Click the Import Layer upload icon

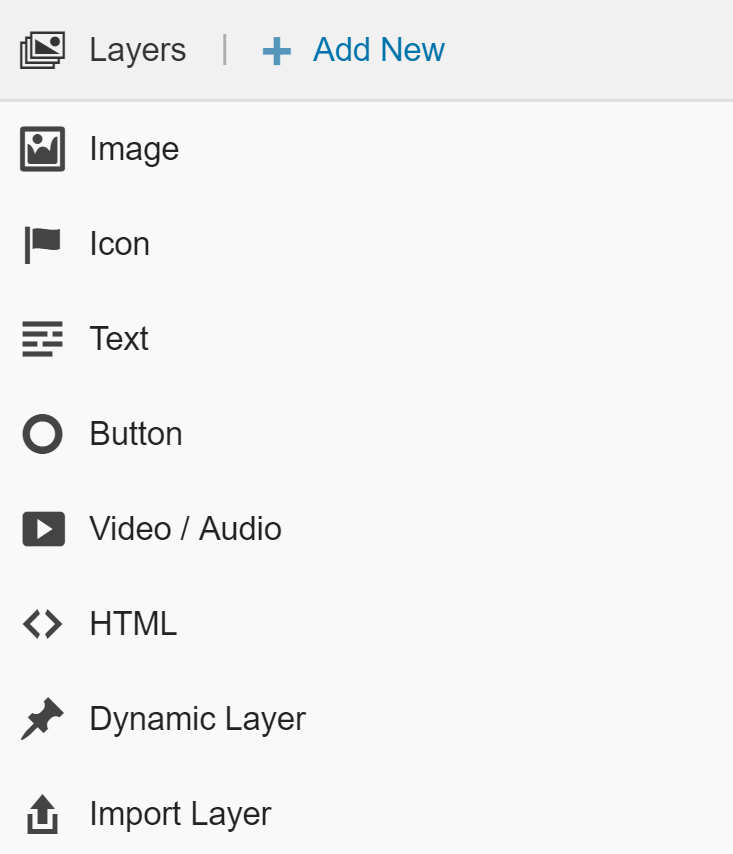[42, 813]
